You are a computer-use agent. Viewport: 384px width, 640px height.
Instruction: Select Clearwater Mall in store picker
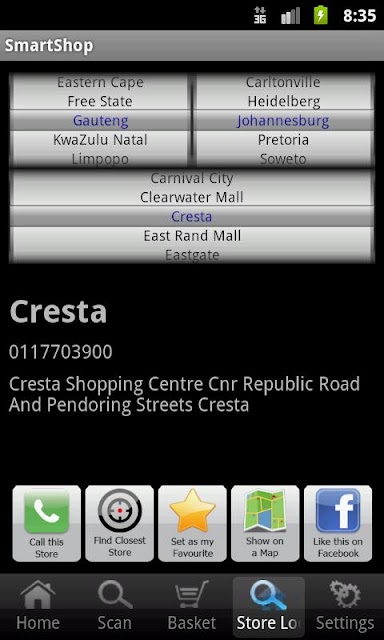click(192, 198)
